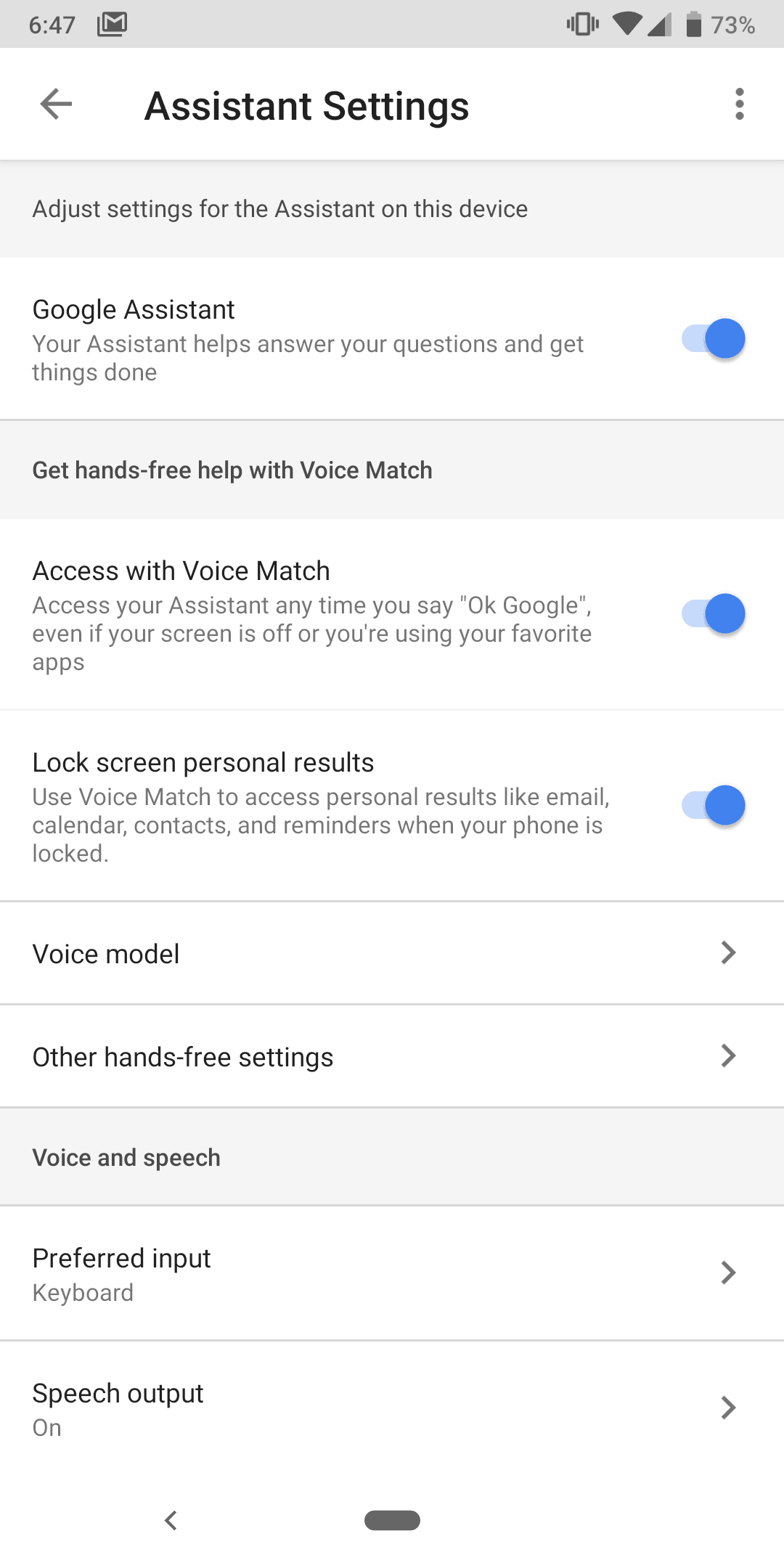Open the three-dot overflow menu
784x1568 pixels.
click(739, 105)
